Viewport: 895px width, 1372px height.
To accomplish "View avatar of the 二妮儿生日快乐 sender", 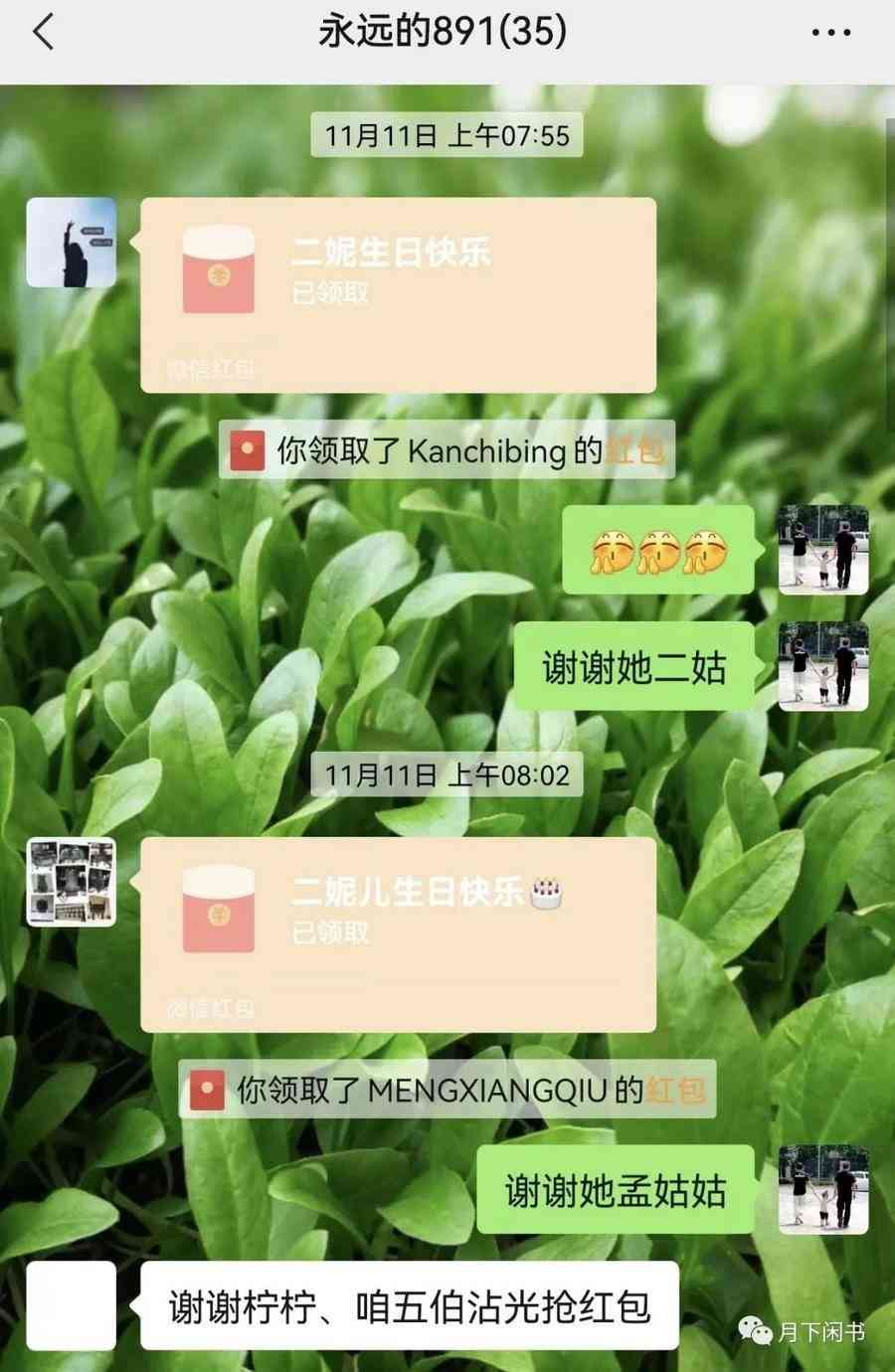I will (x=71, y=882).
